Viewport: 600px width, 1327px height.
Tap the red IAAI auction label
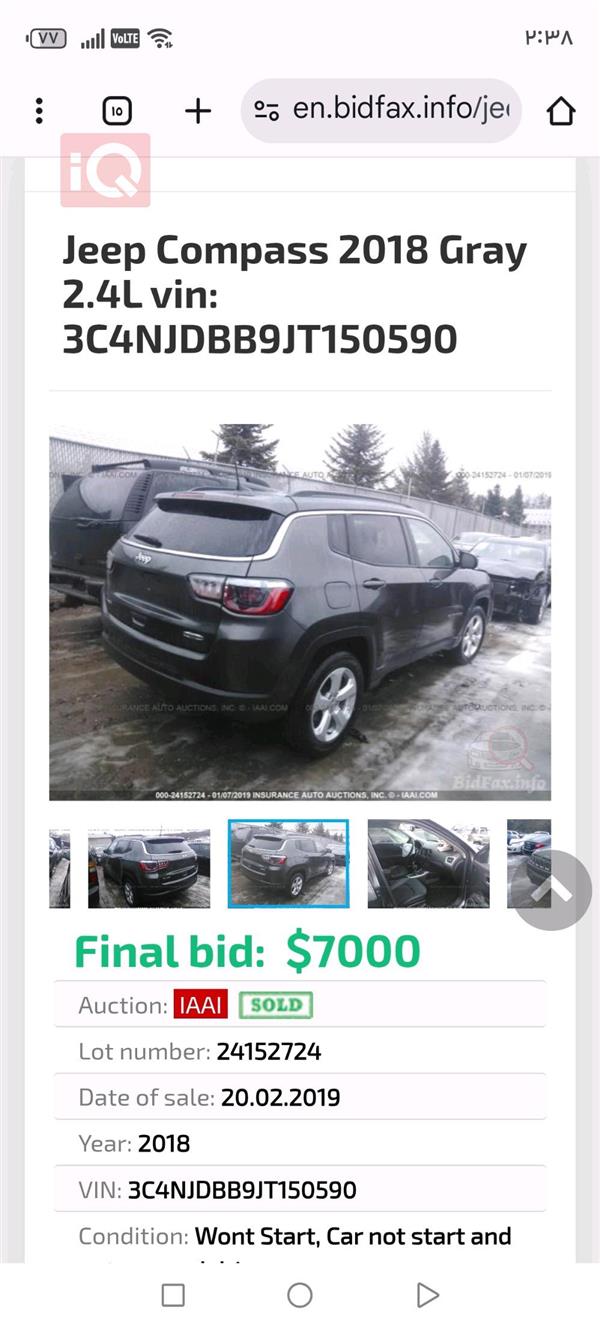tap(201, 1005)
